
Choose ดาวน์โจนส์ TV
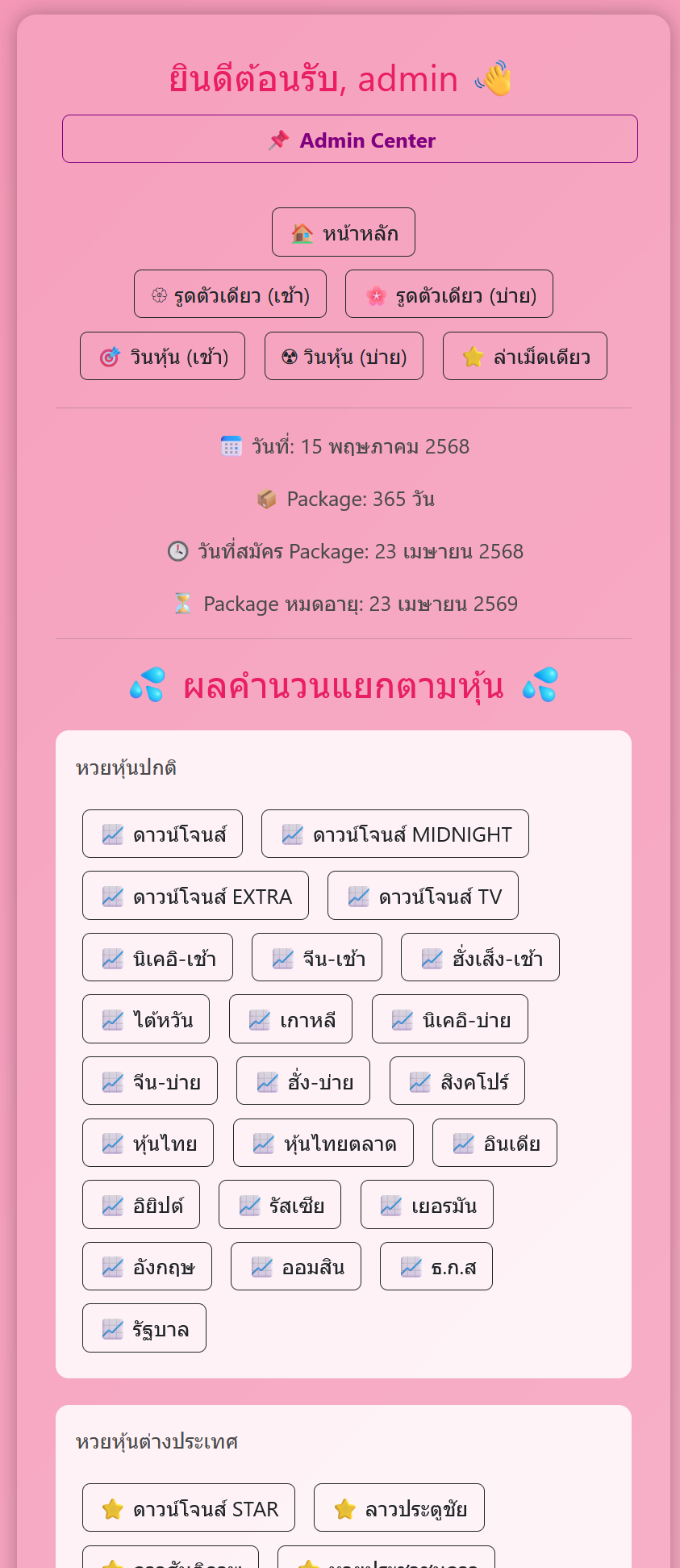(x=423, y=896)
